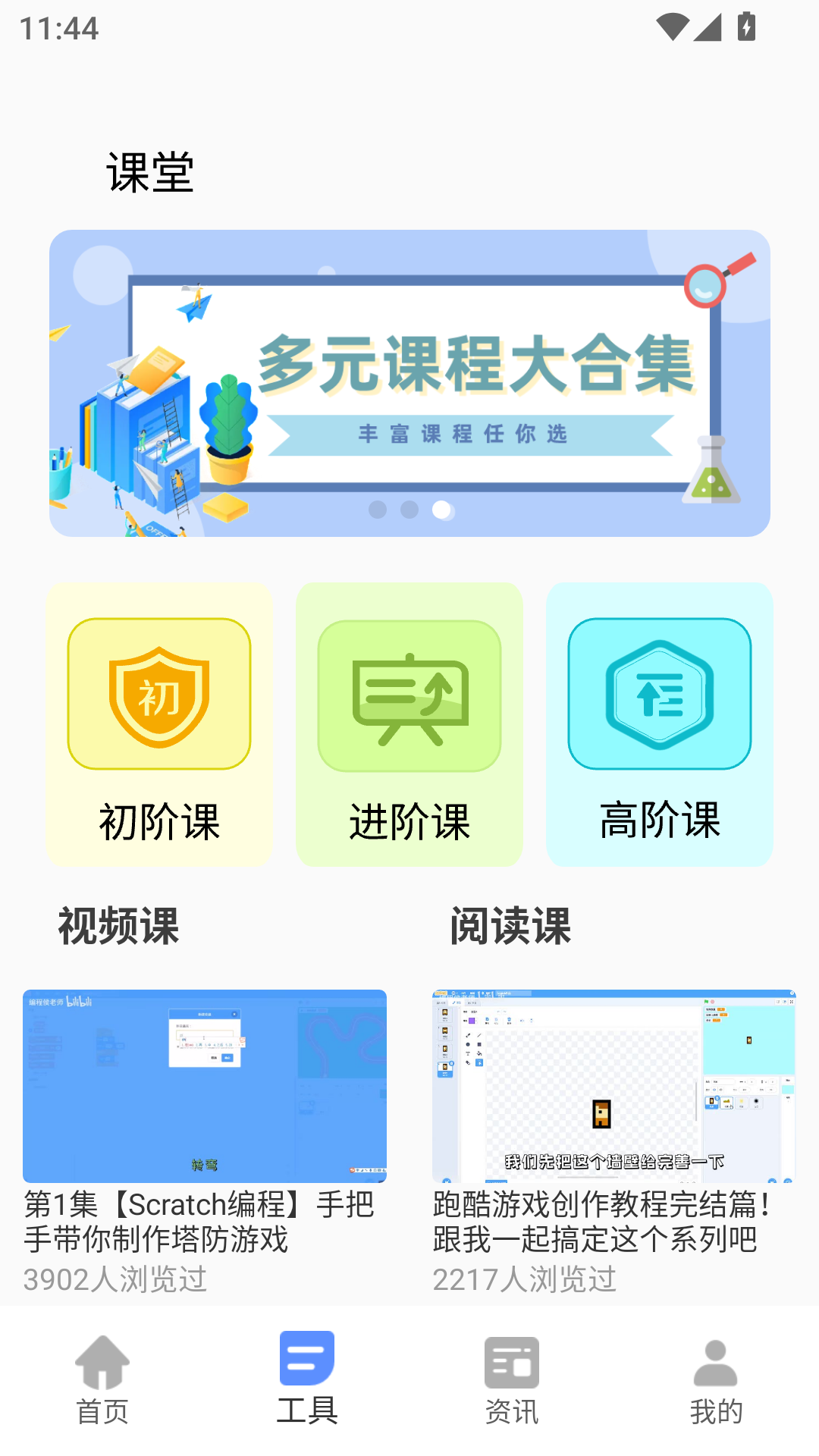Open the 阅读课 section heading
This screenshot has width=819, height=1456.
point(510,927)
